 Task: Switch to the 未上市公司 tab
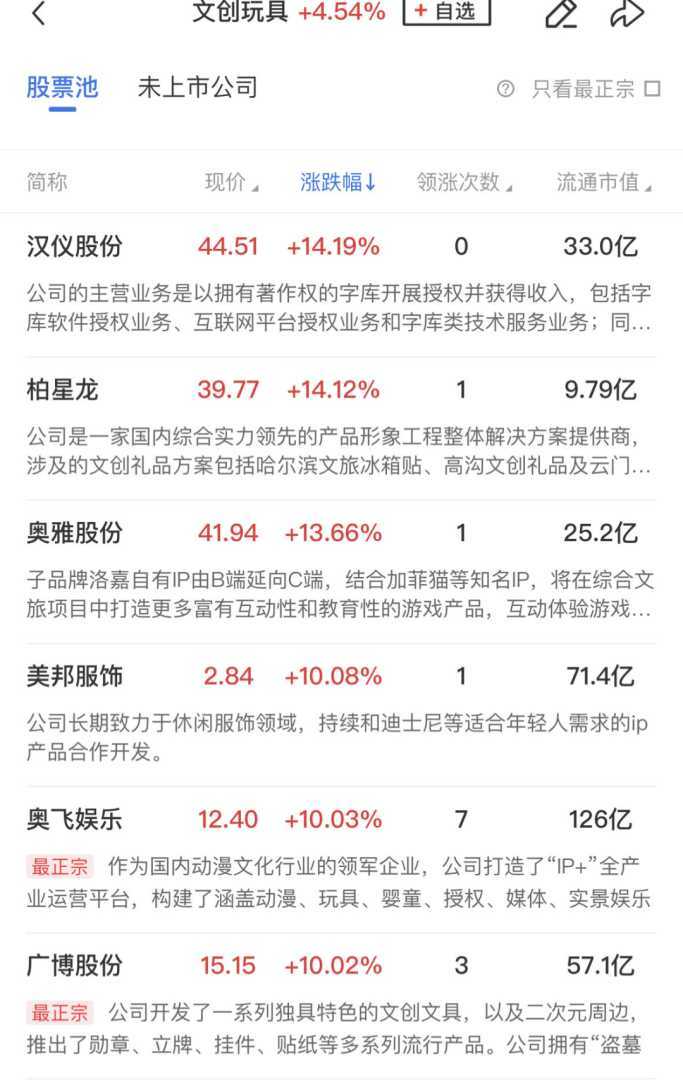tap(197, 87)
